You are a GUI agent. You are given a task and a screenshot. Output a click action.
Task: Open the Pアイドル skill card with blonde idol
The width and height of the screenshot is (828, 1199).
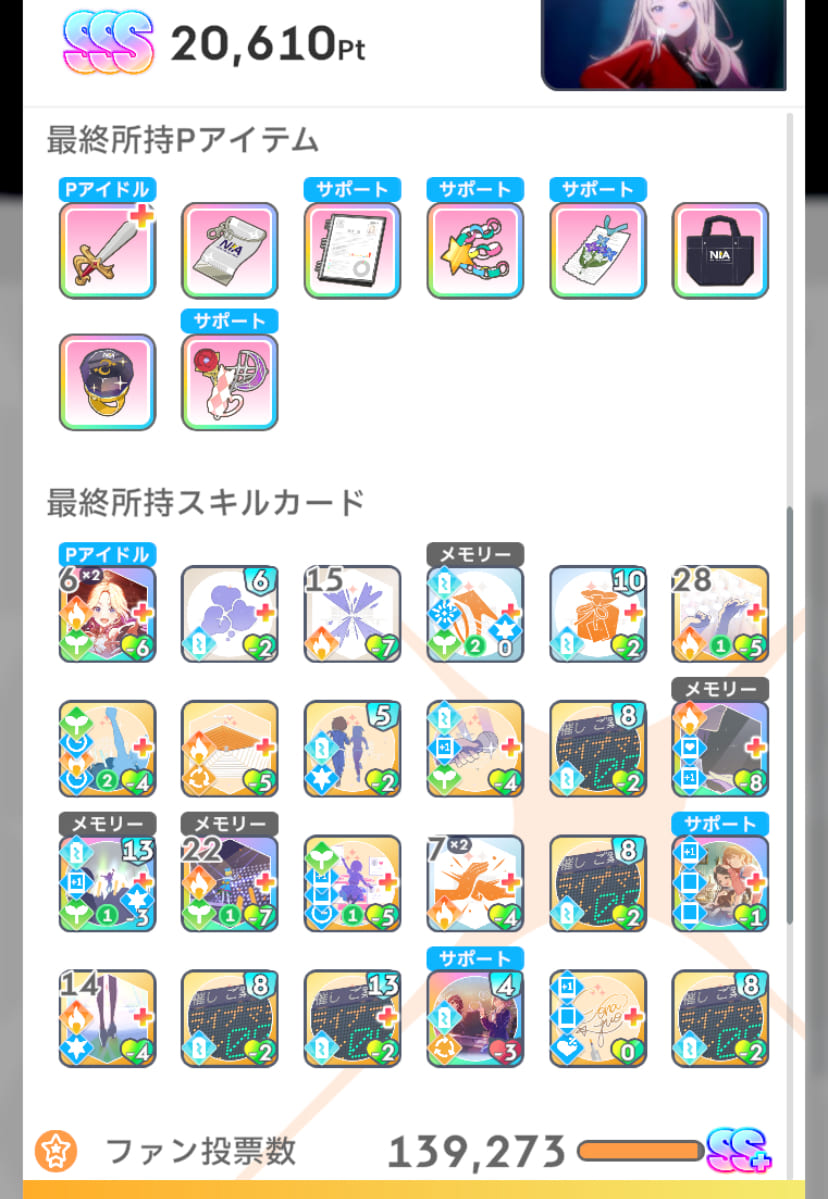tap(107, 614)
